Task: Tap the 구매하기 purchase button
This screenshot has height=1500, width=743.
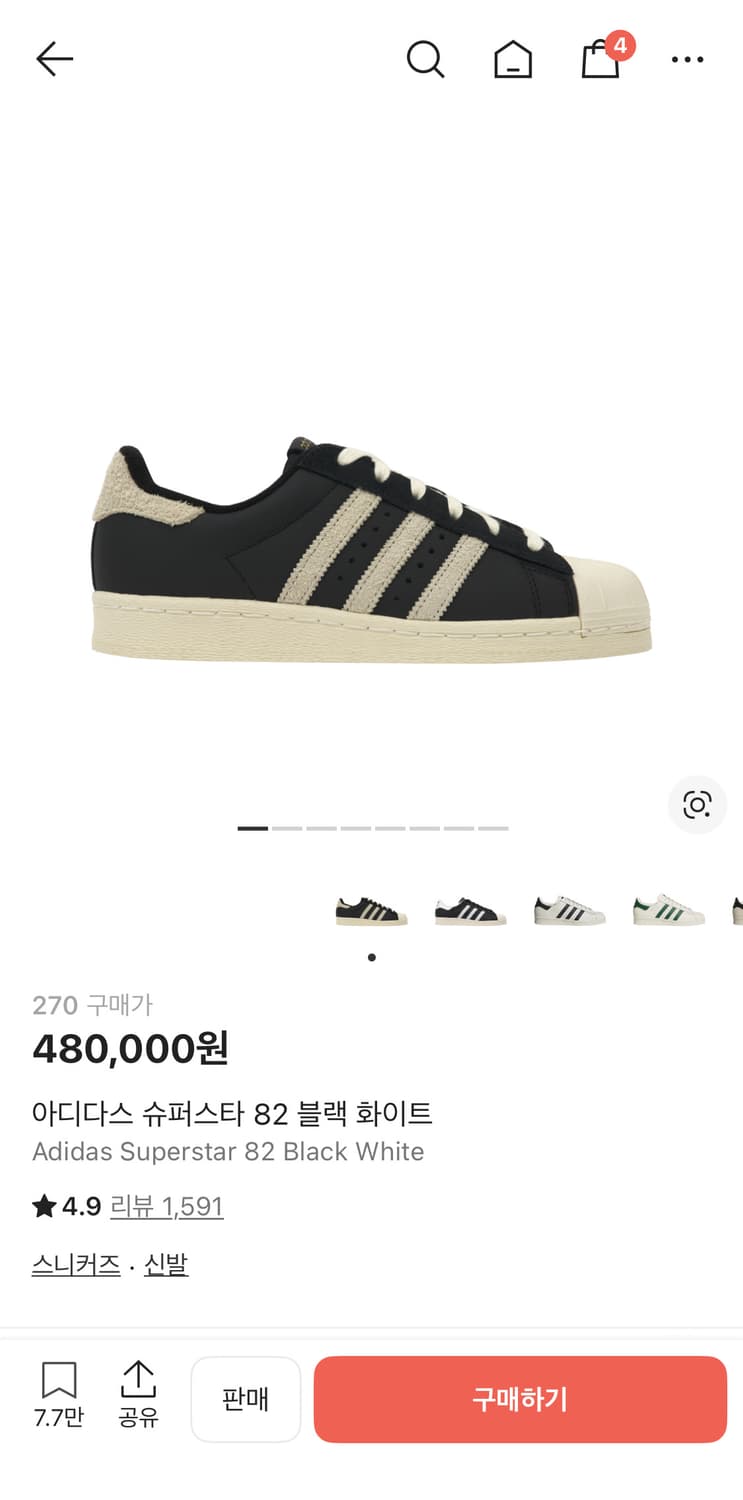Action: click(520, 1400)
